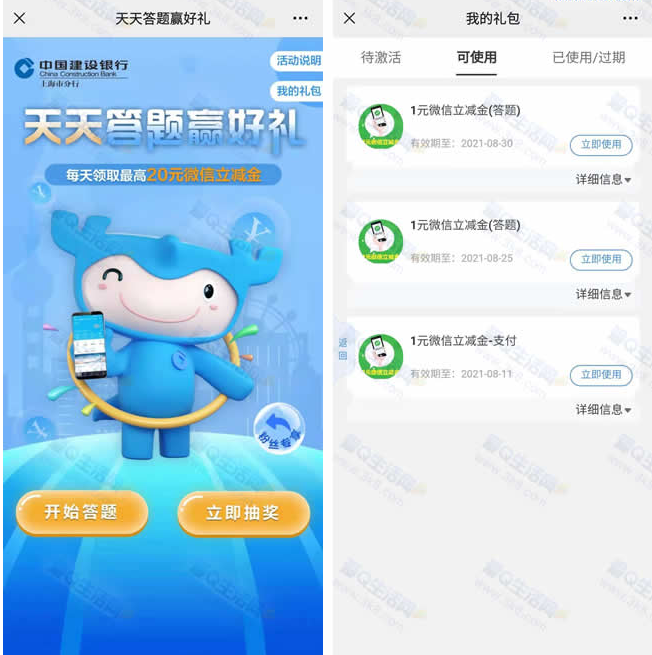Close the 我的礼包 page

click(x=349, y=18)
